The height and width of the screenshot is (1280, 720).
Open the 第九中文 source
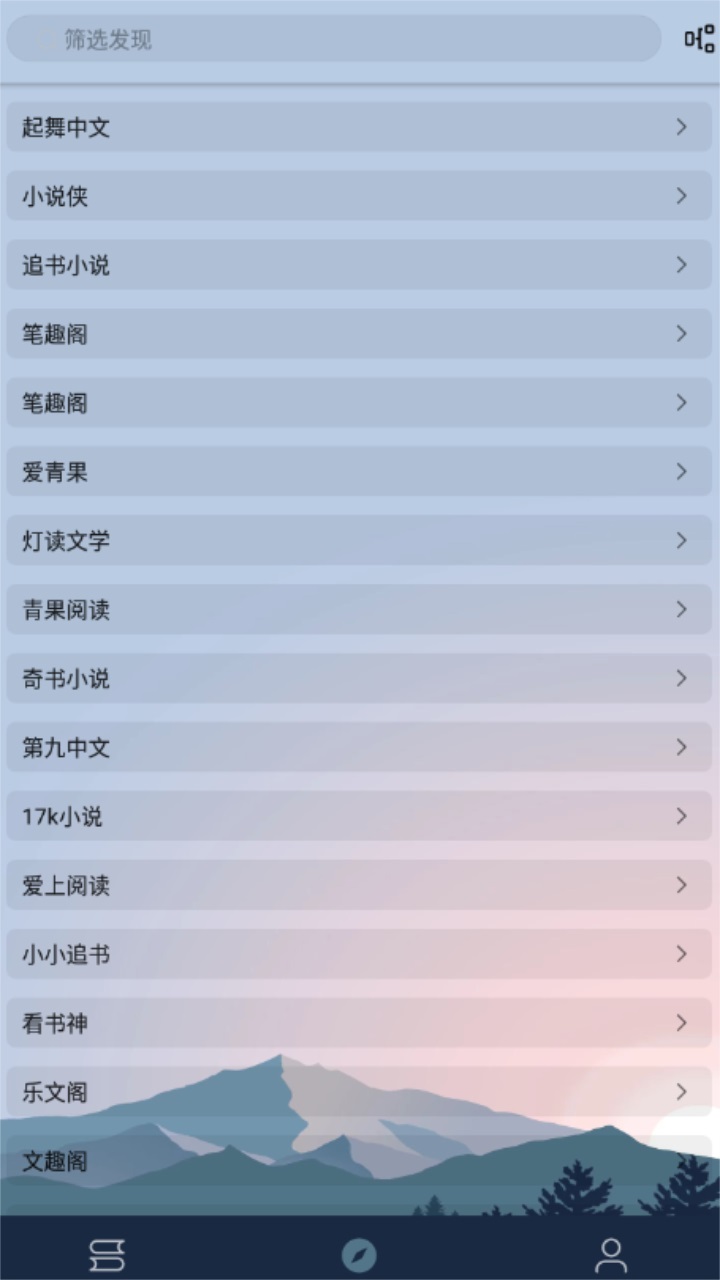(x=360, y=747)
